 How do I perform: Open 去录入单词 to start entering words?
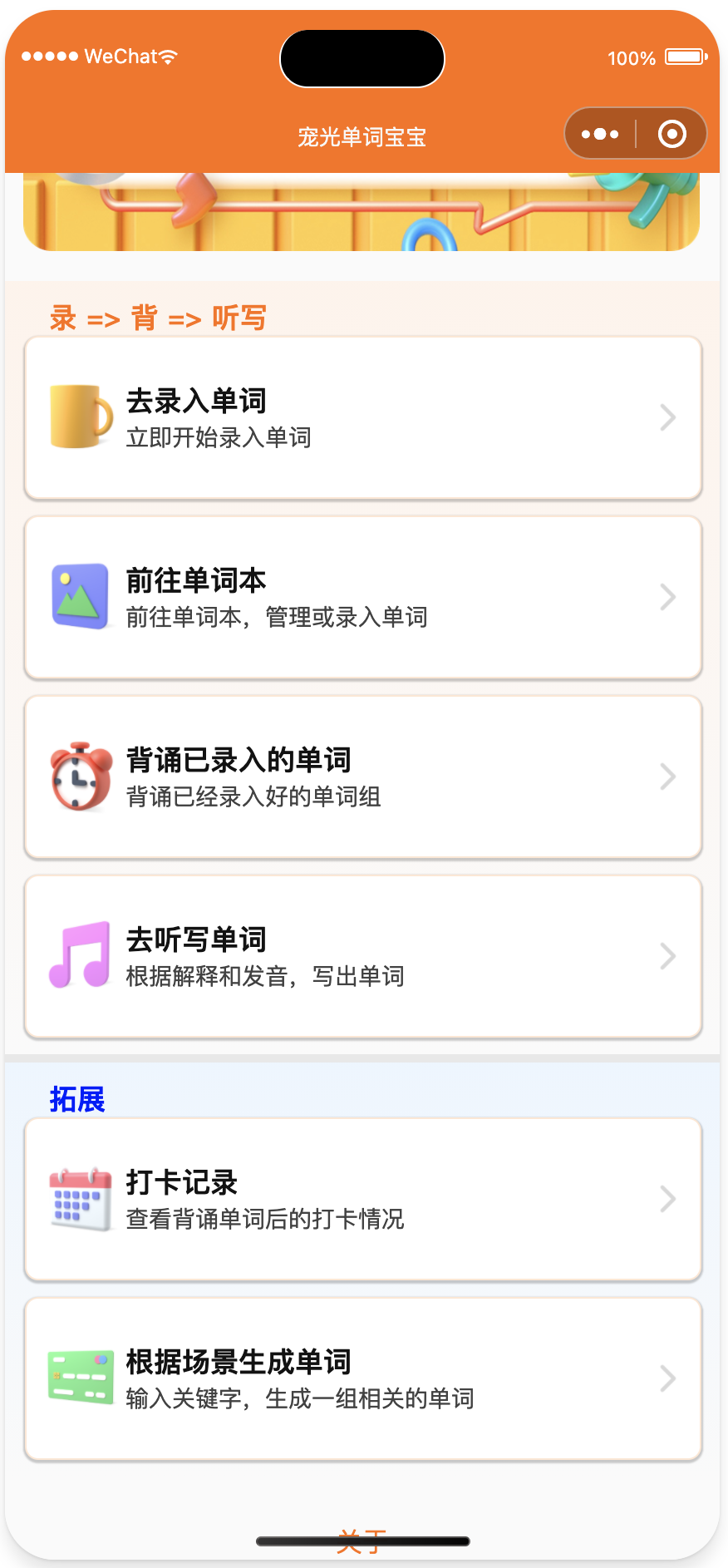click(x=363, y=418)
